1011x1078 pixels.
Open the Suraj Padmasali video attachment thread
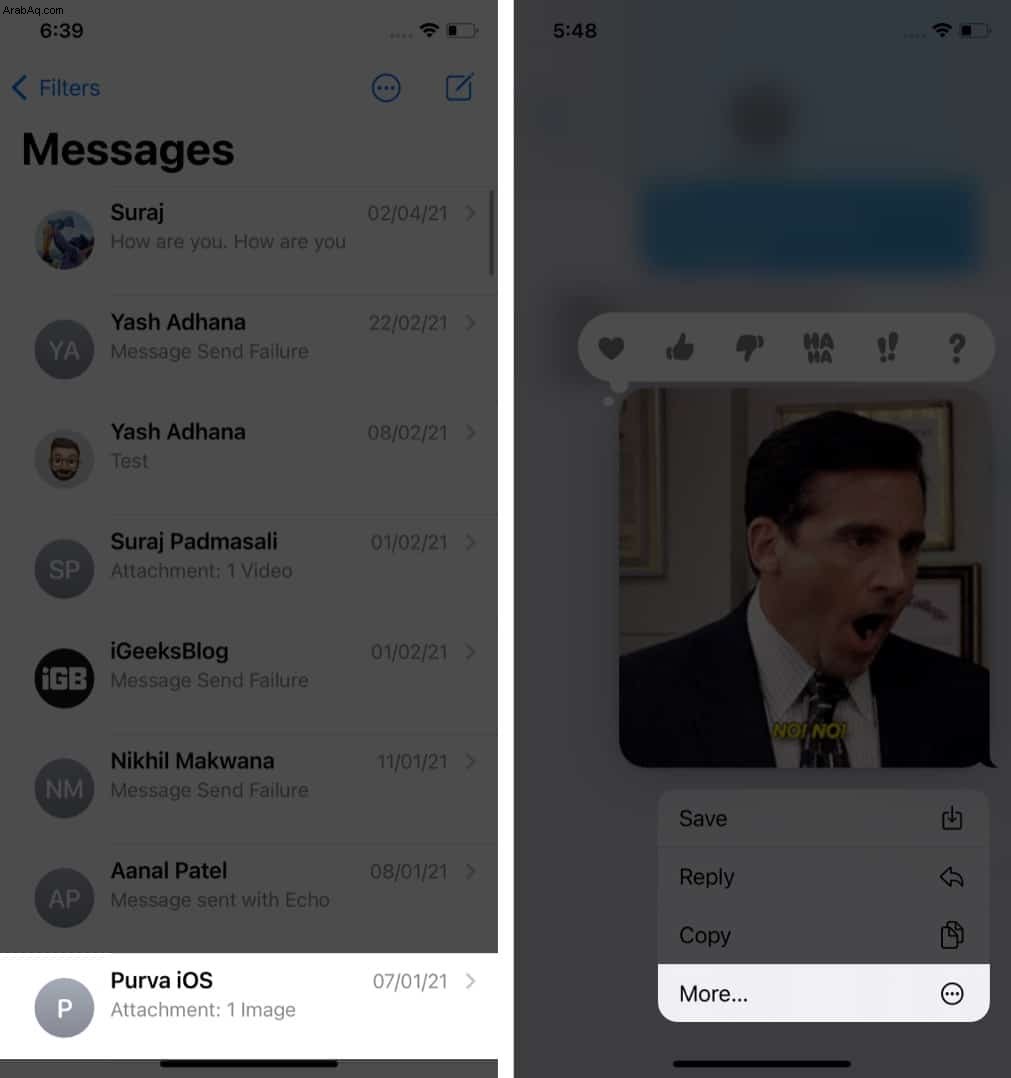250,556
